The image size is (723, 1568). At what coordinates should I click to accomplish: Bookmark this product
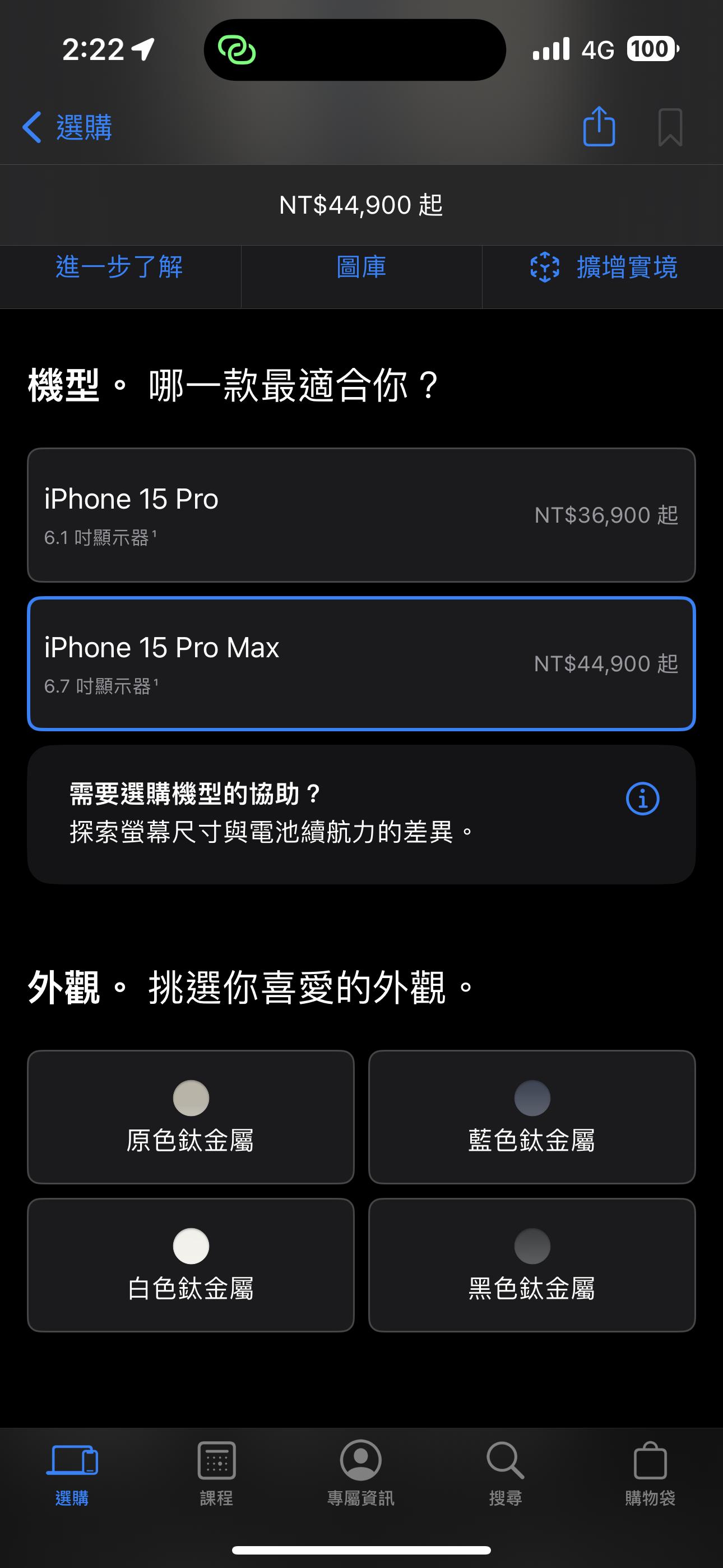coord(670,127)
